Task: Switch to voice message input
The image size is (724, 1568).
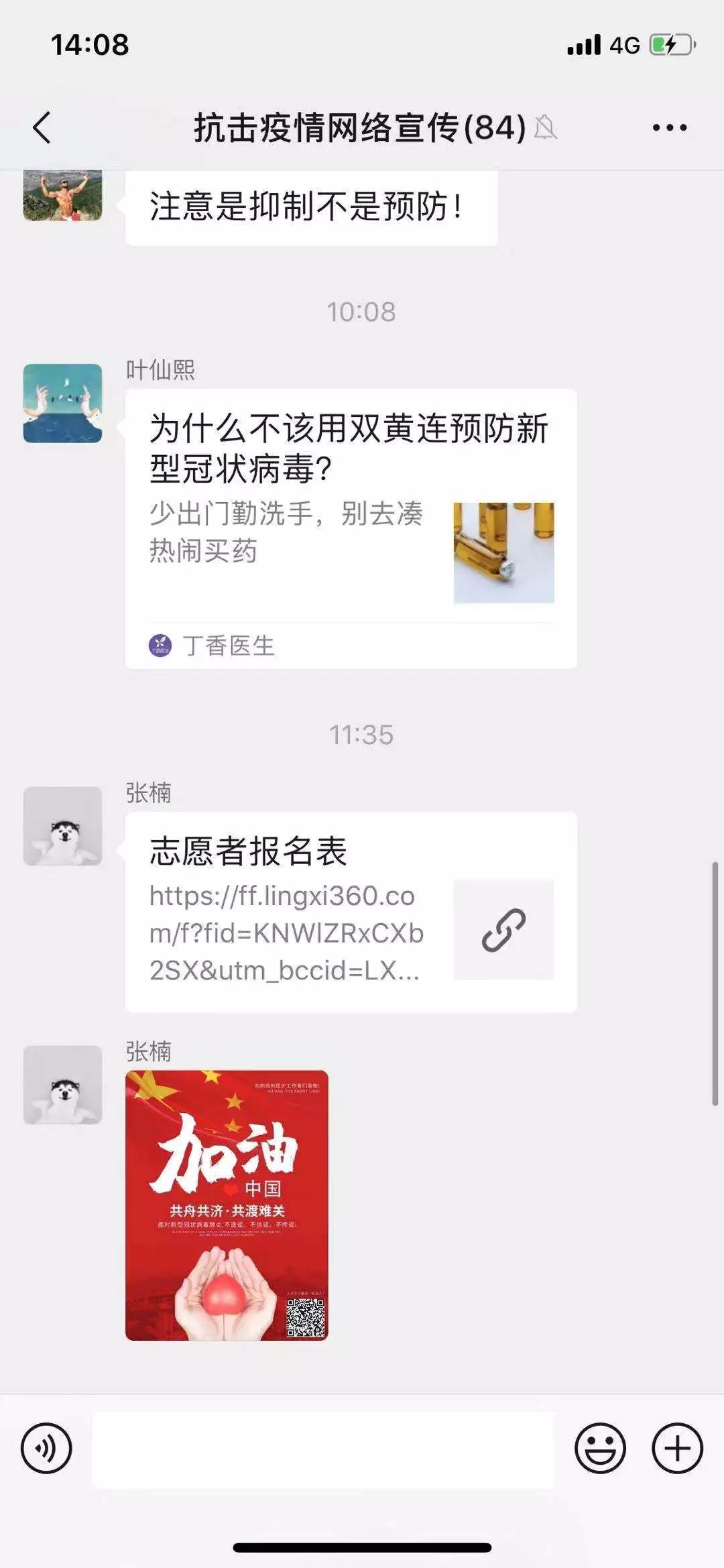Action: coord(46,1448)
